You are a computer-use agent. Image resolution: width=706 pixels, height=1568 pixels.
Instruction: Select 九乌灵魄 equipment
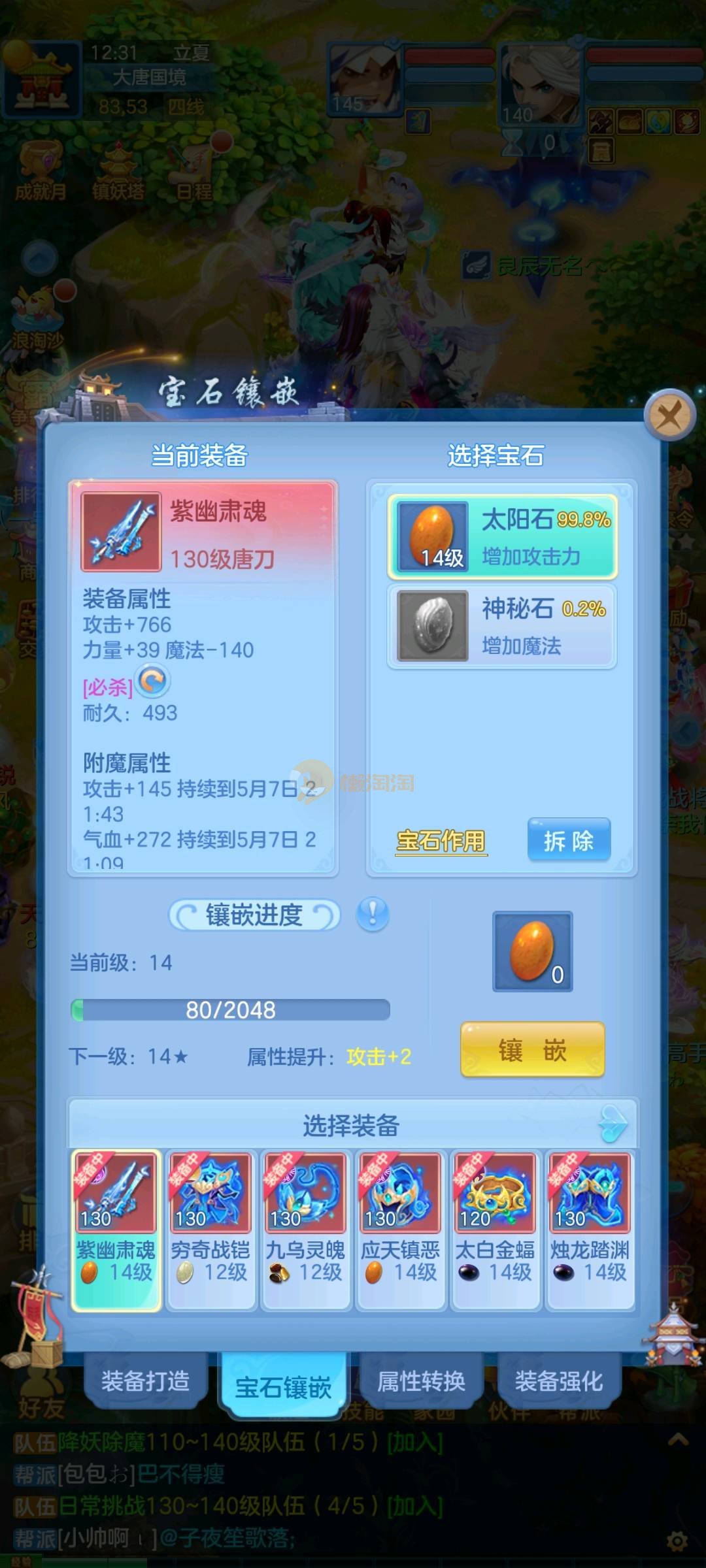pyautogui.click(x=305, y=1230)
